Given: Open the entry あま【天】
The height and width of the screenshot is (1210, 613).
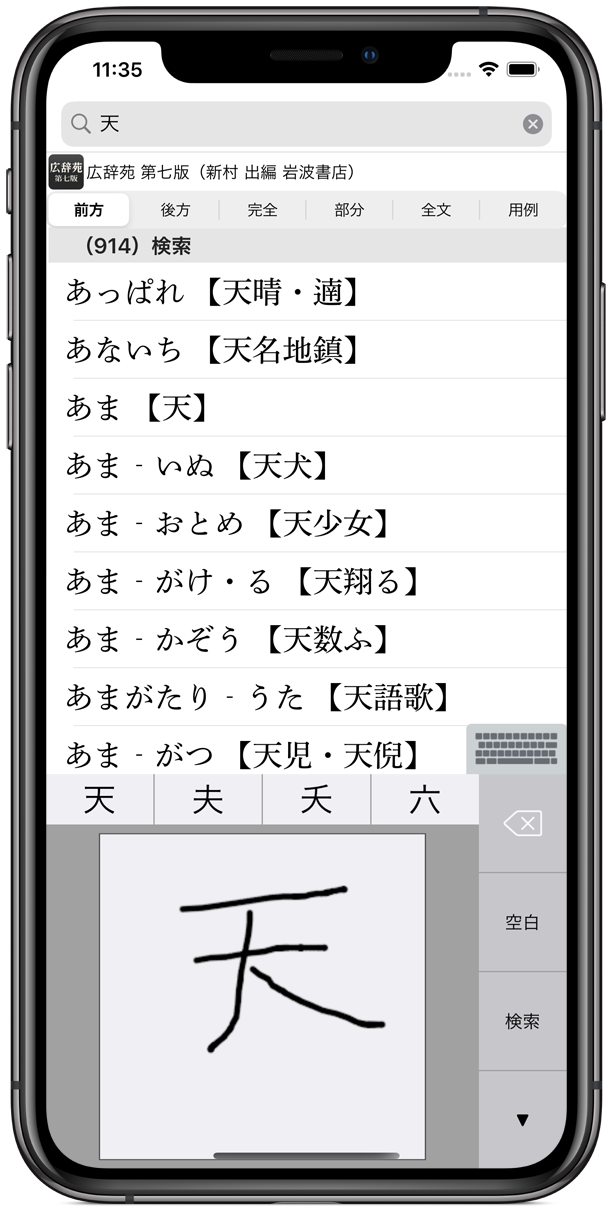Looking at the screenshot, I should [x=306, y=408].
